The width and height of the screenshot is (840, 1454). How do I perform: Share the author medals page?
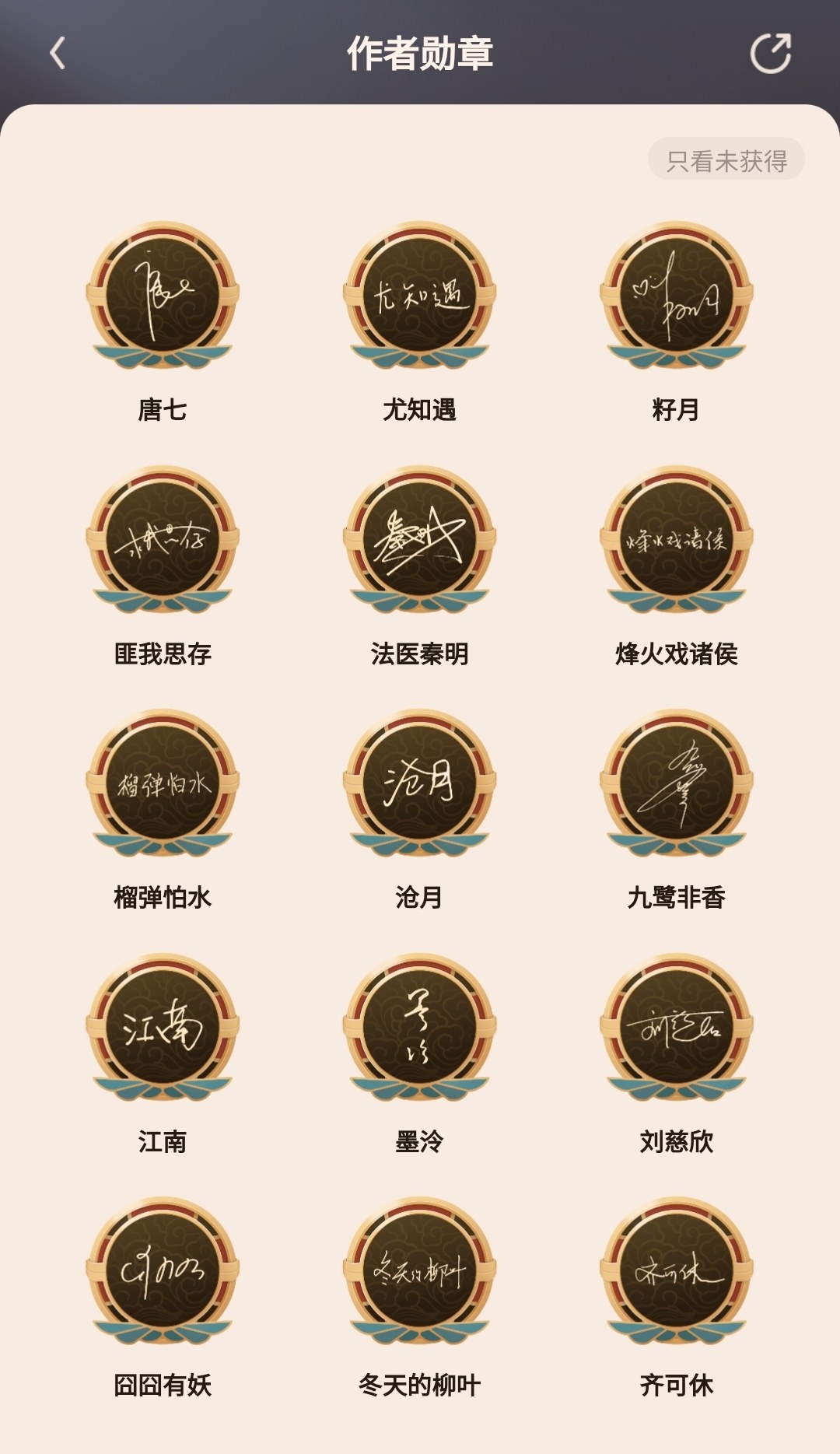point(770,53)
